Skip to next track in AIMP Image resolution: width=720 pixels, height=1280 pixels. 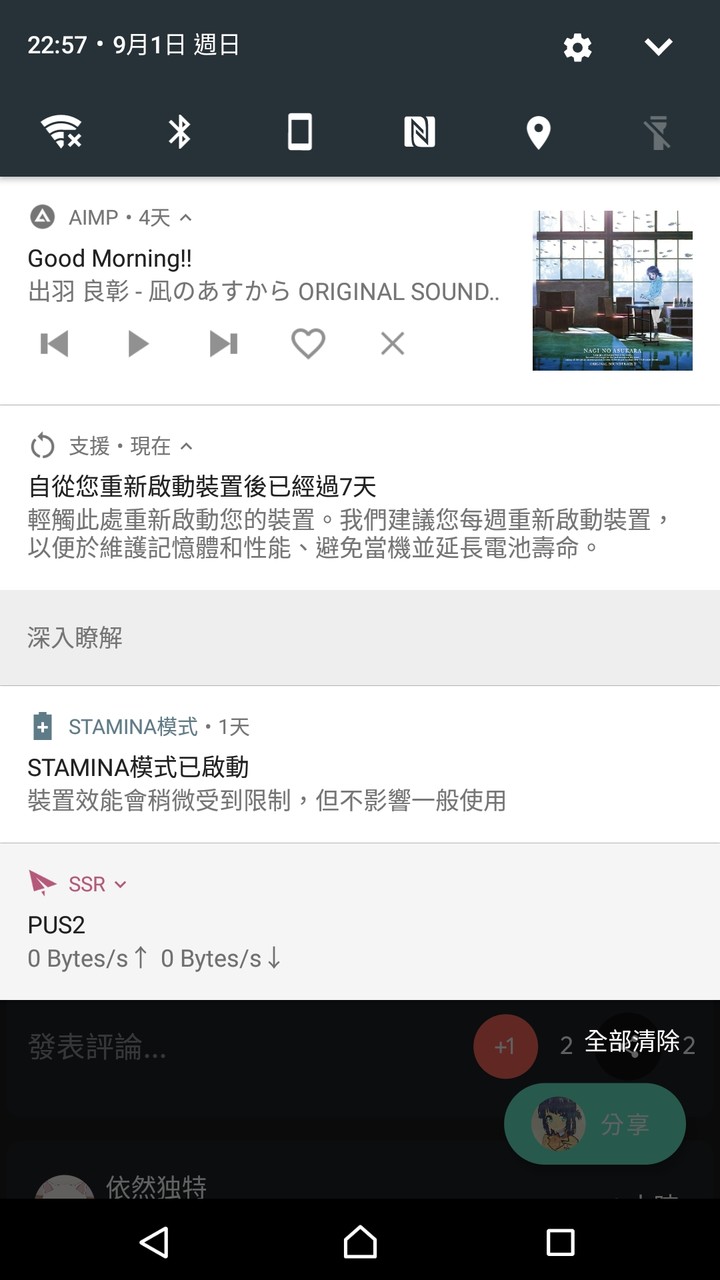pos(223,344)
